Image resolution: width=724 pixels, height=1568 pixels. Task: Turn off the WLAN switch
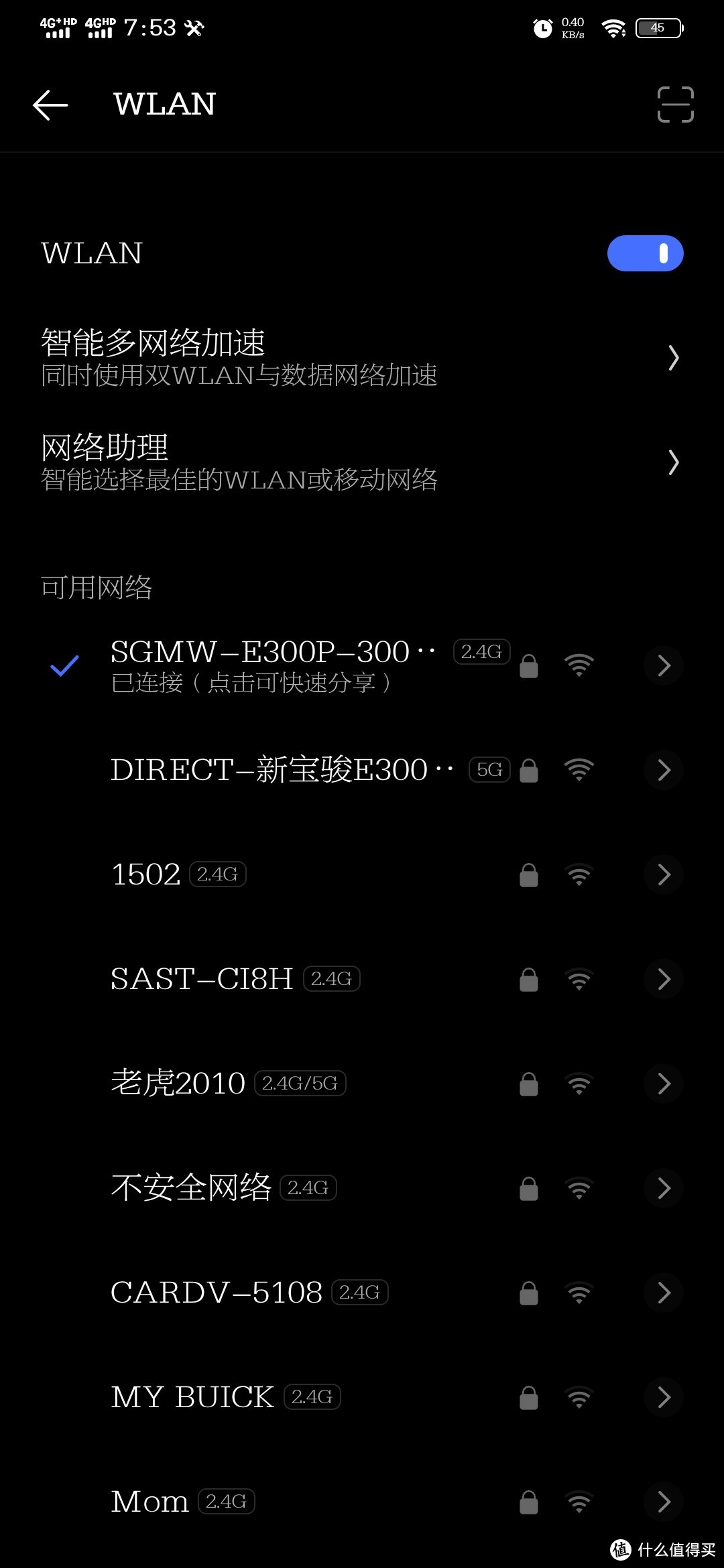coord(645,253)
